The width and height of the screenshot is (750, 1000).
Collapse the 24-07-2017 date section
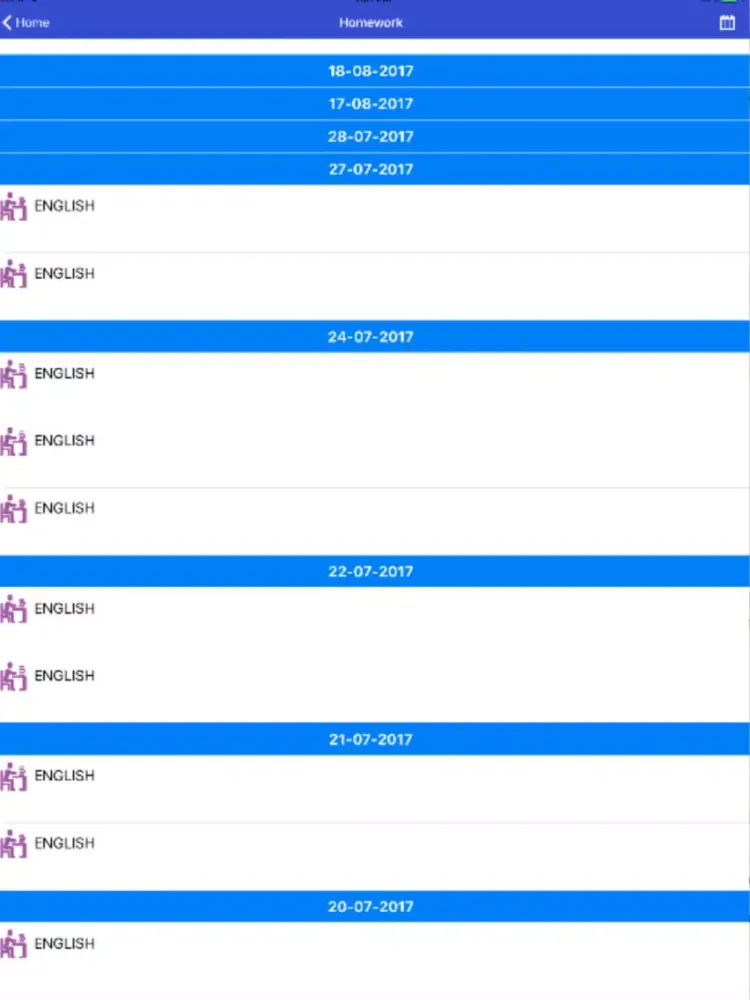pyautogui.click(x=371, y=337)
